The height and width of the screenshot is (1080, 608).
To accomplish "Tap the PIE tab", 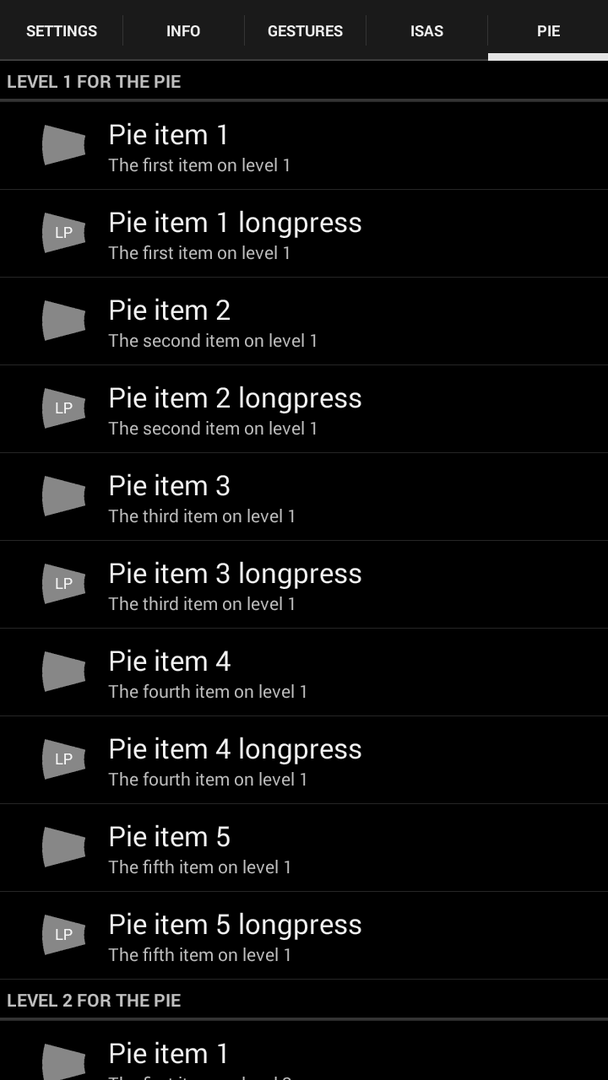I will [x=548, y=30].
